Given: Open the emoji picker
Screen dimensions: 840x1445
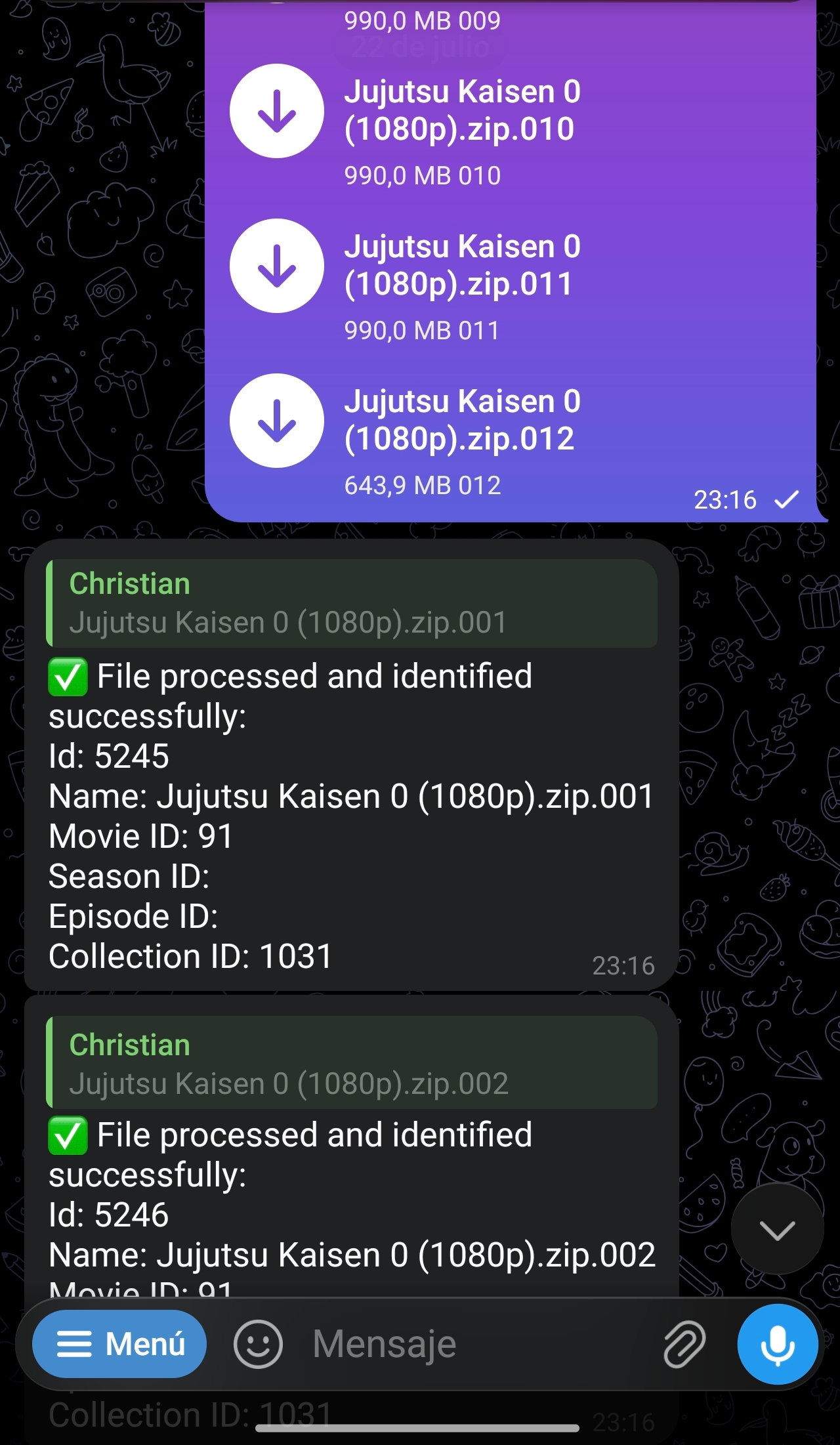Looking at the screenshot, I should tap(258, 1344).
